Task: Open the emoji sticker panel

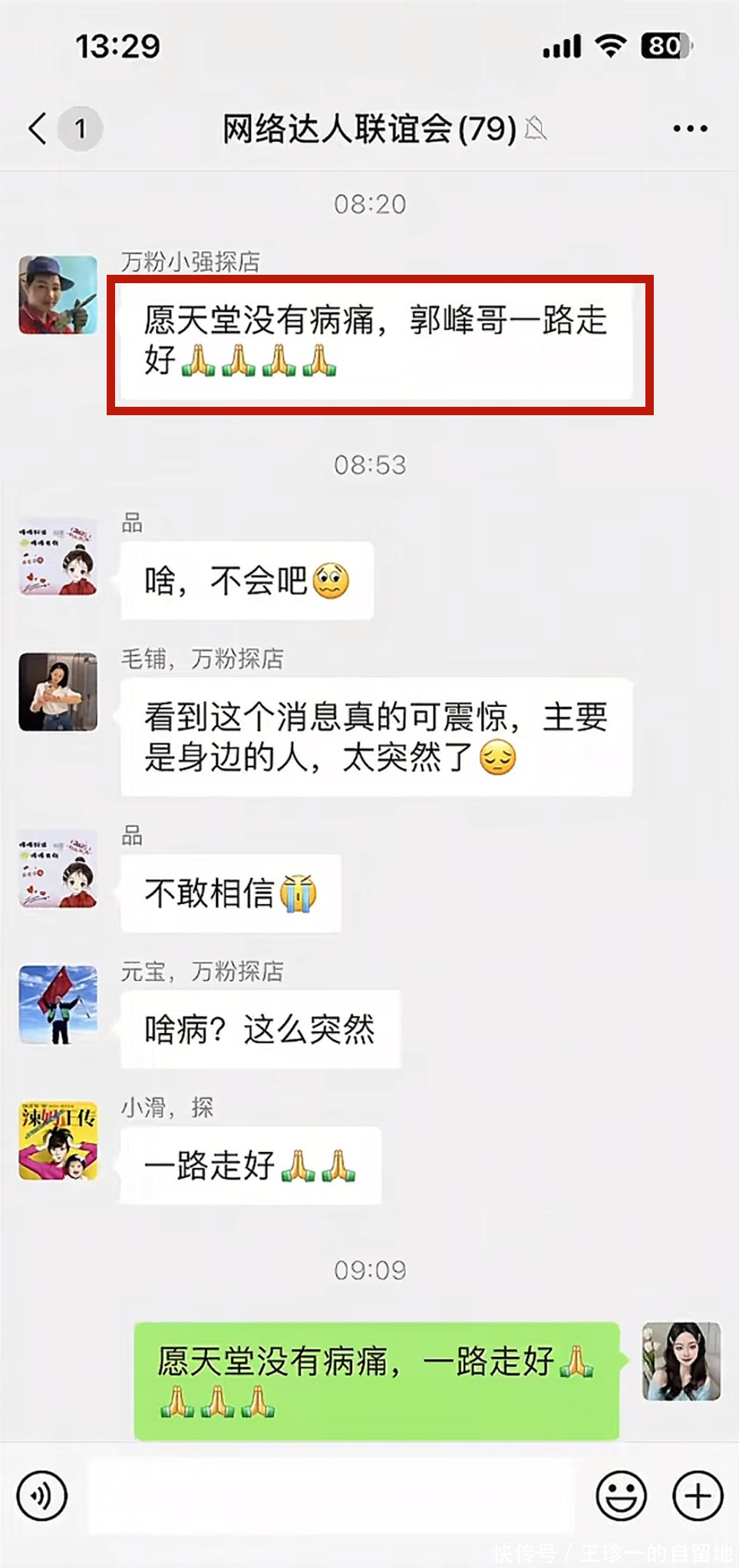Action: click(x=620, y=1495)
